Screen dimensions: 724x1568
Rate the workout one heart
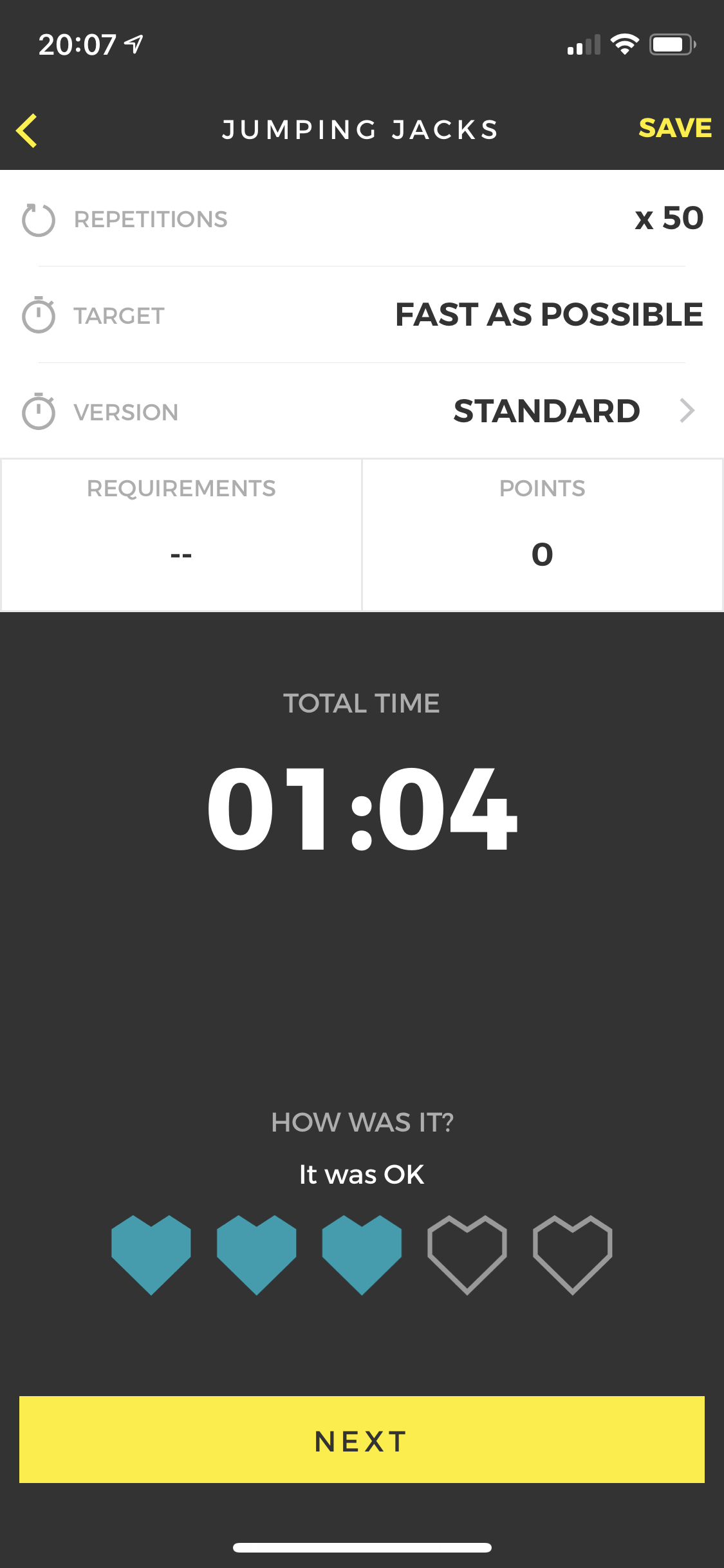point(151,1255)
